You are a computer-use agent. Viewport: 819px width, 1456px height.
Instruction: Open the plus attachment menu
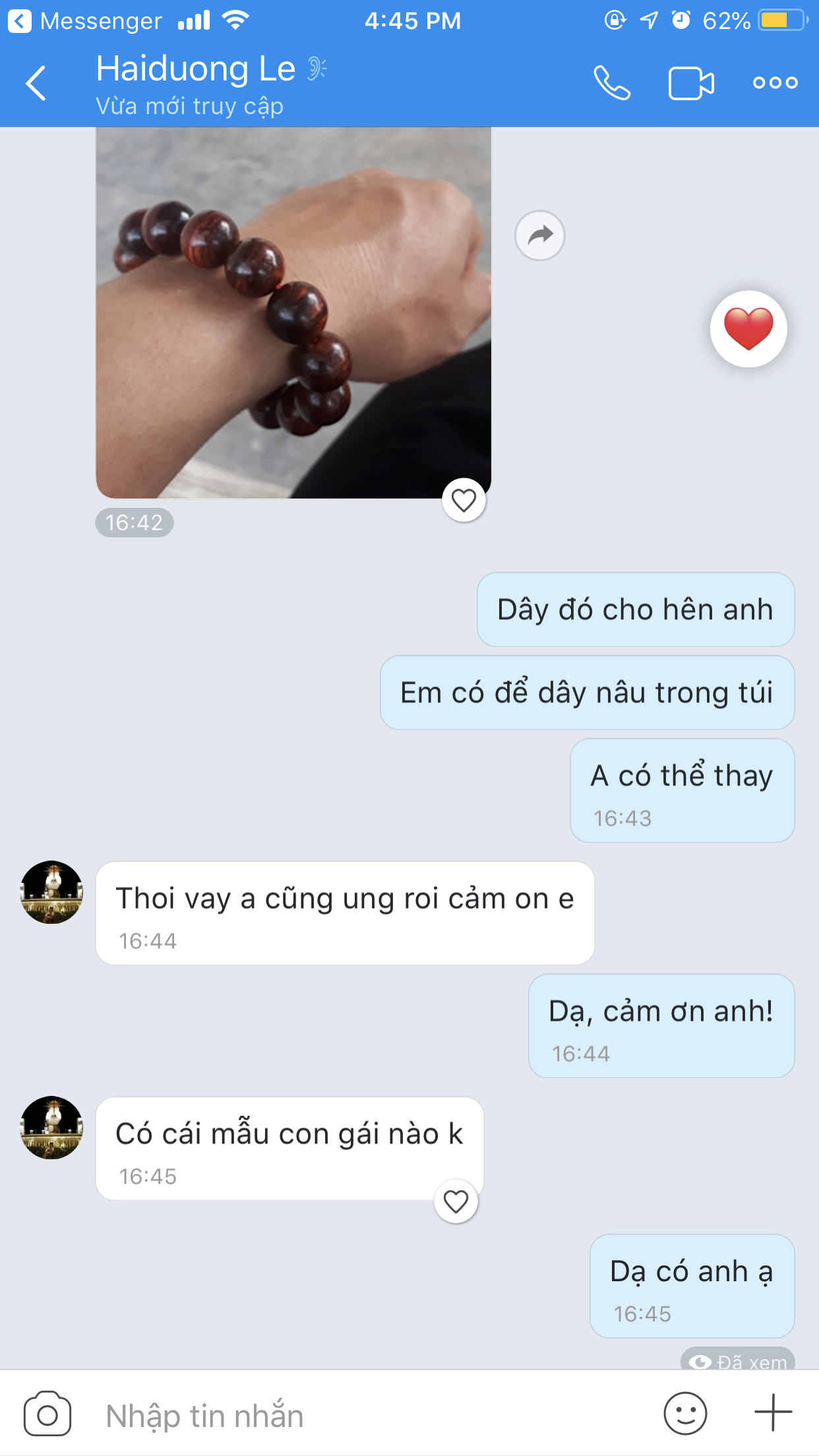click(773, 1413)
